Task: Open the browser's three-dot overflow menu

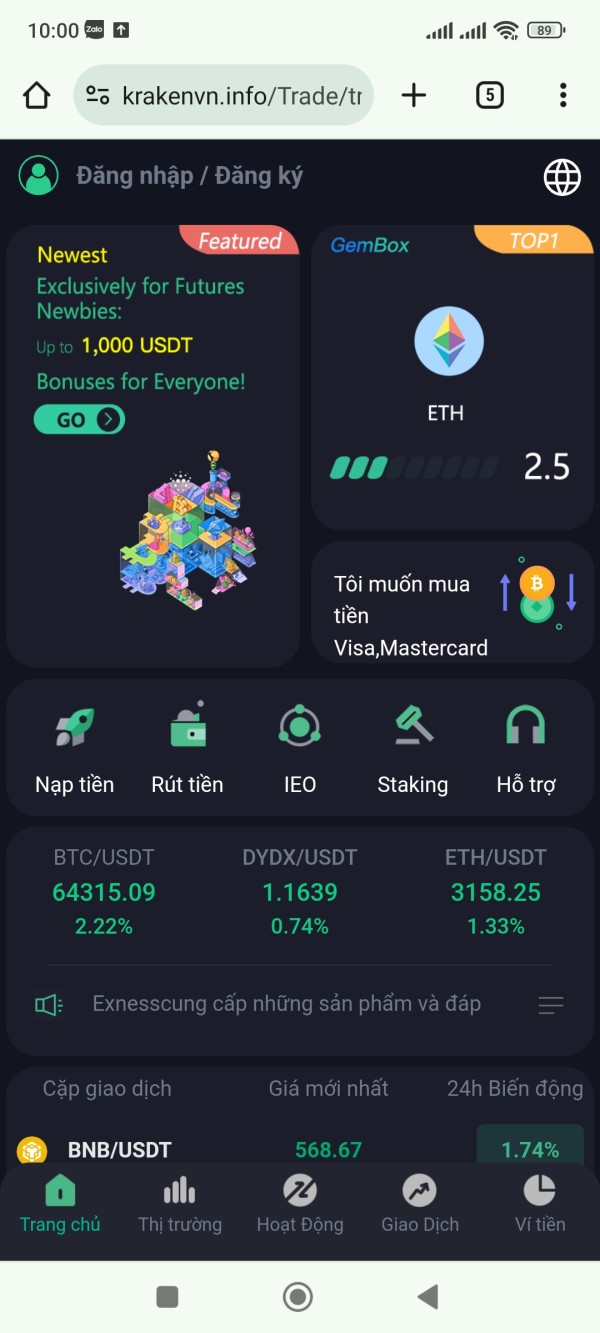Action: (563, 95)
